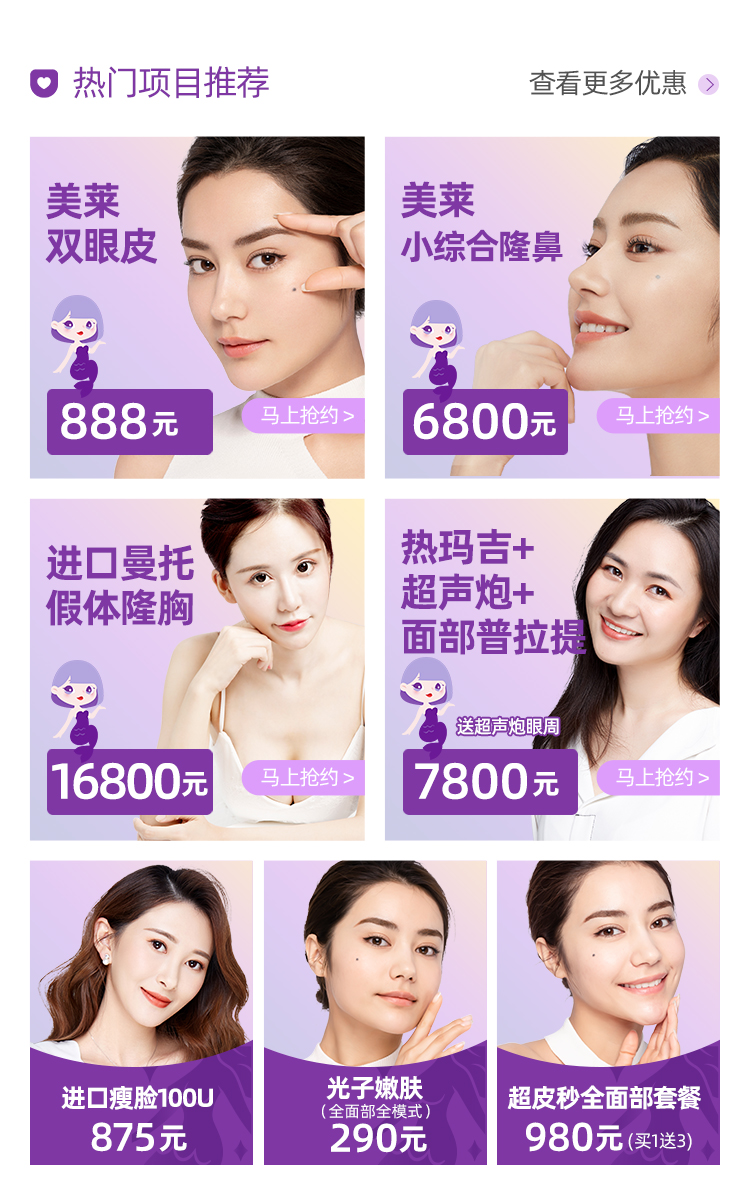The width and height of the screenshot is (750, 1200).
Task: Reserve the 热玛吉+超声炮 package via 马上抢约
Action: pyautogui.click(x=660, y=777)
